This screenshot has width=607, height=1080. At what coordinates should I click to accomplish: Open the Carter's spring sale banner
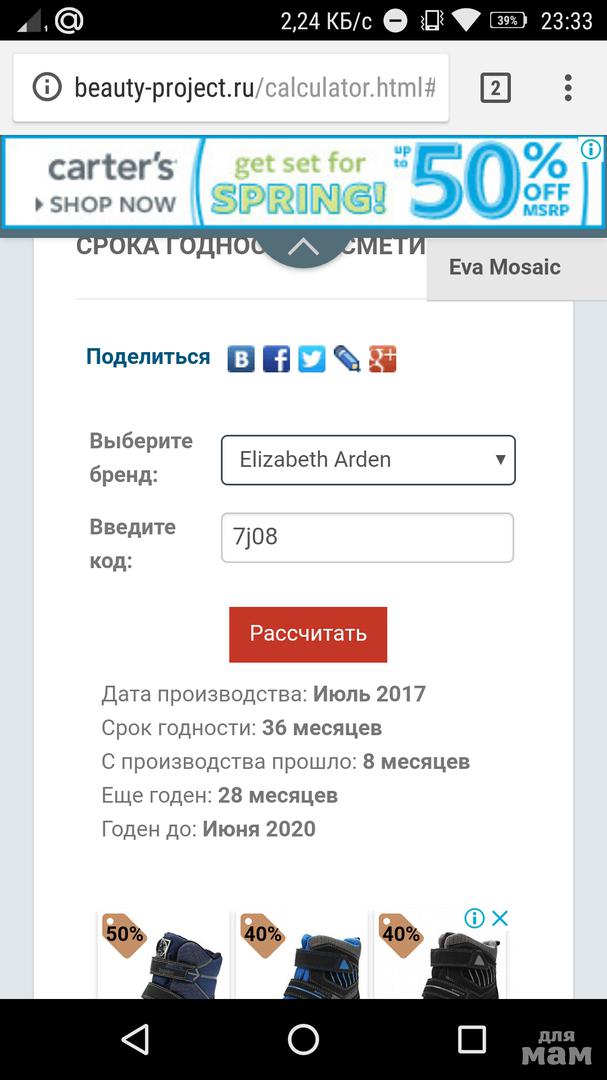[300, 182]
